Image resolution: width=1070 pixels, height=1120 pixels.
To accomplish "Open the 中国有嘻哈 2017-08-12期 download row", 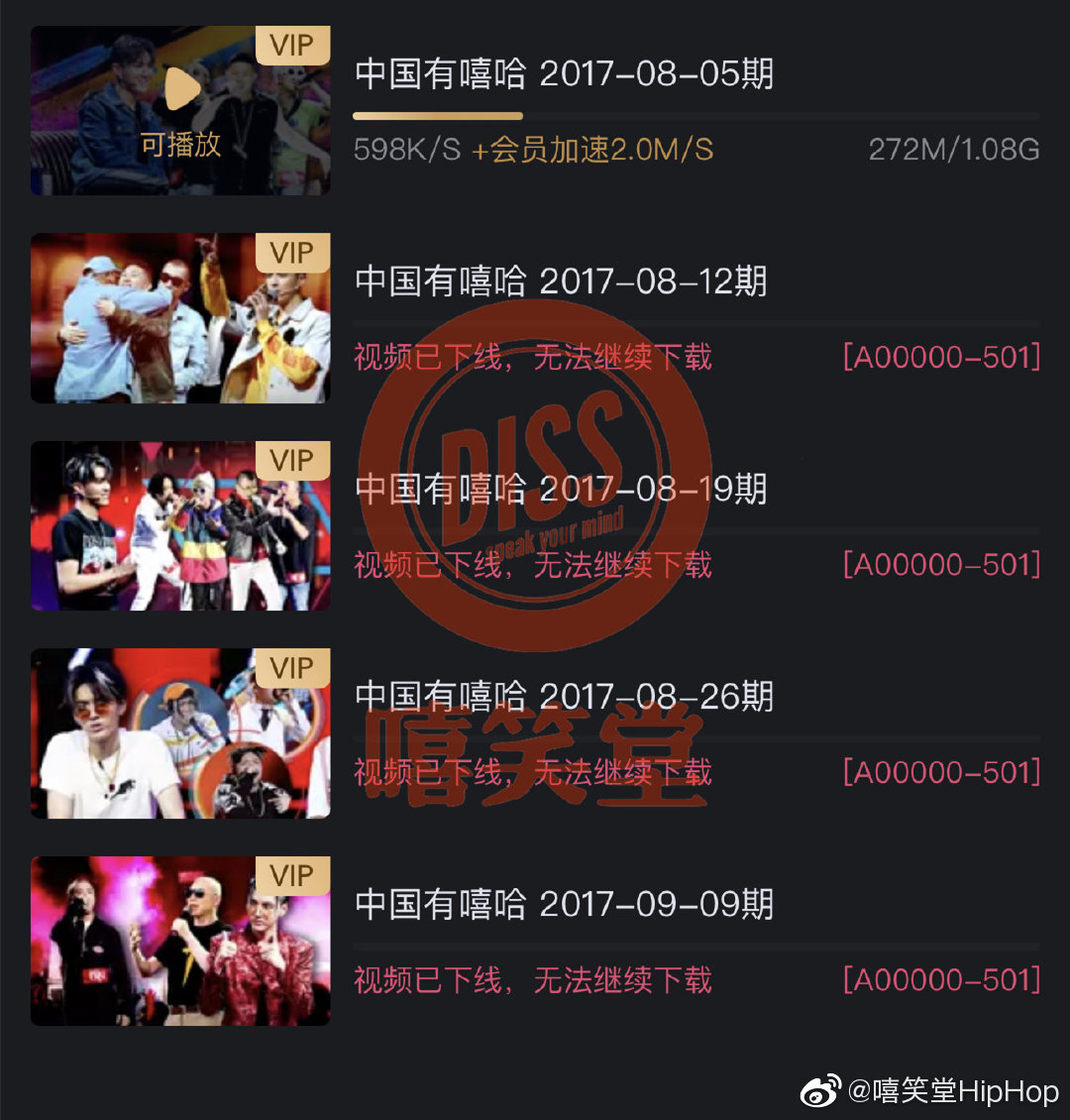I will click(x=561, y=281).
